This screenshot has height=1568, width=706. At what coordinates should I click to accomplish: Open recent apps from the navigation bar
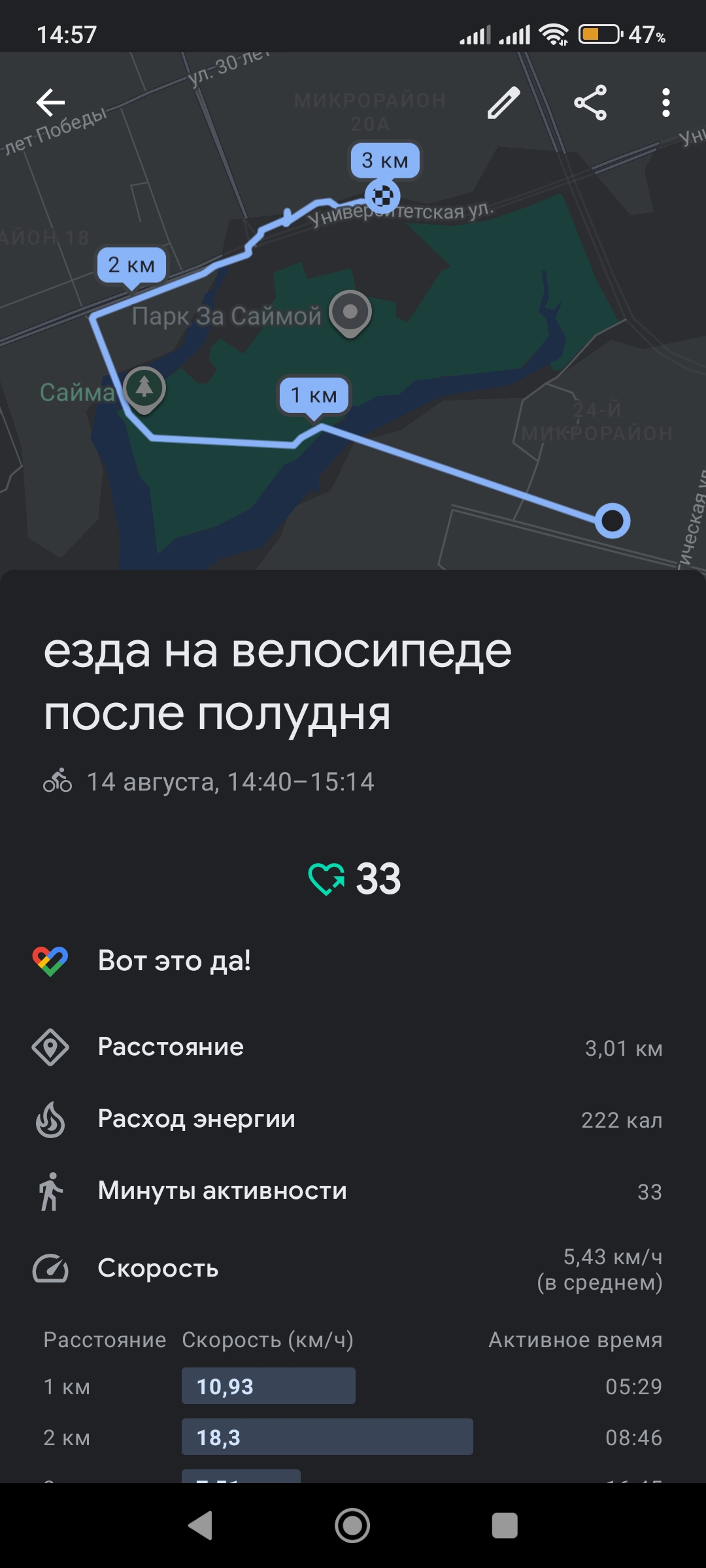coord(505,1526)
